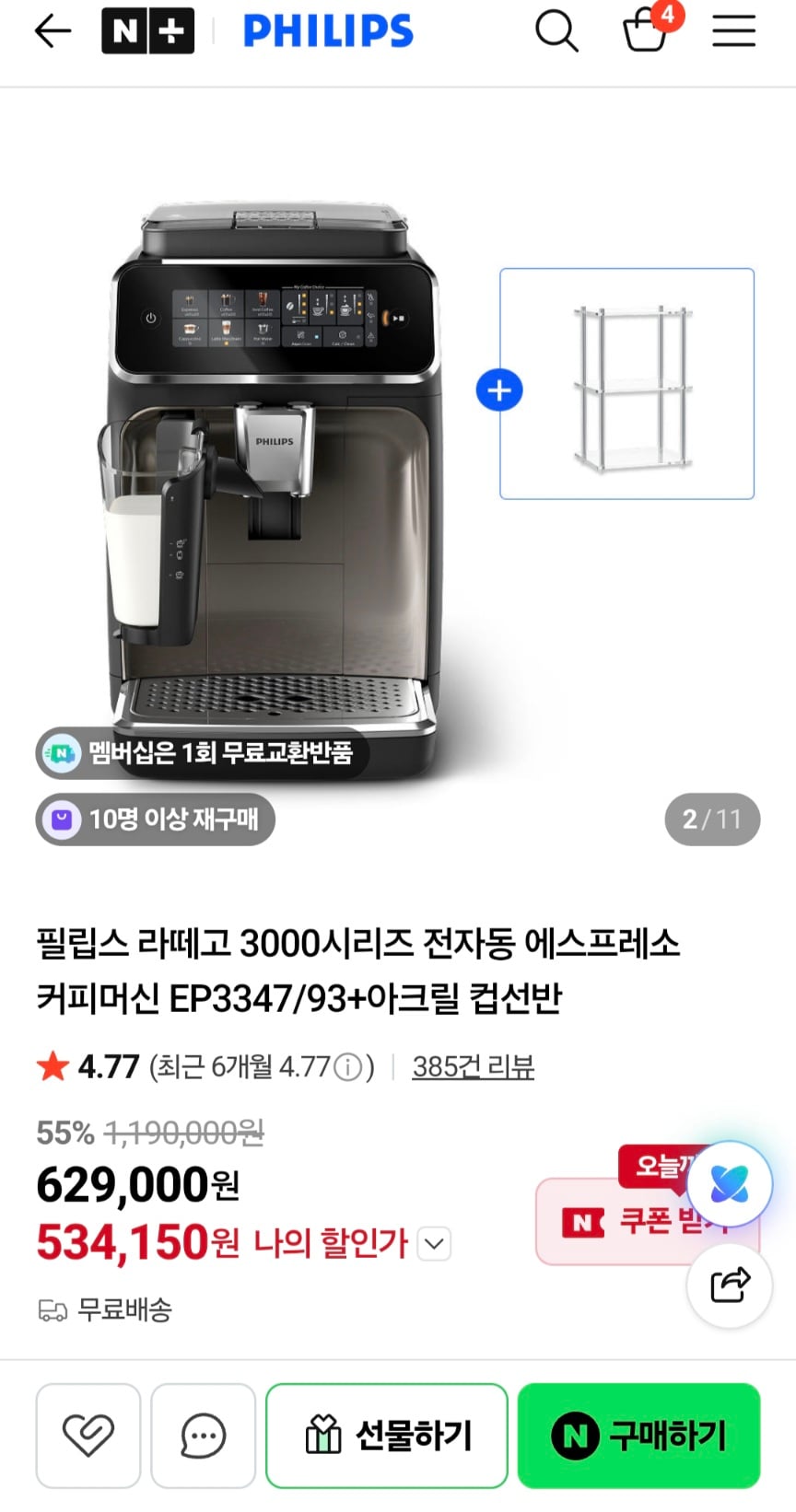Open the N+ store home

147,31
